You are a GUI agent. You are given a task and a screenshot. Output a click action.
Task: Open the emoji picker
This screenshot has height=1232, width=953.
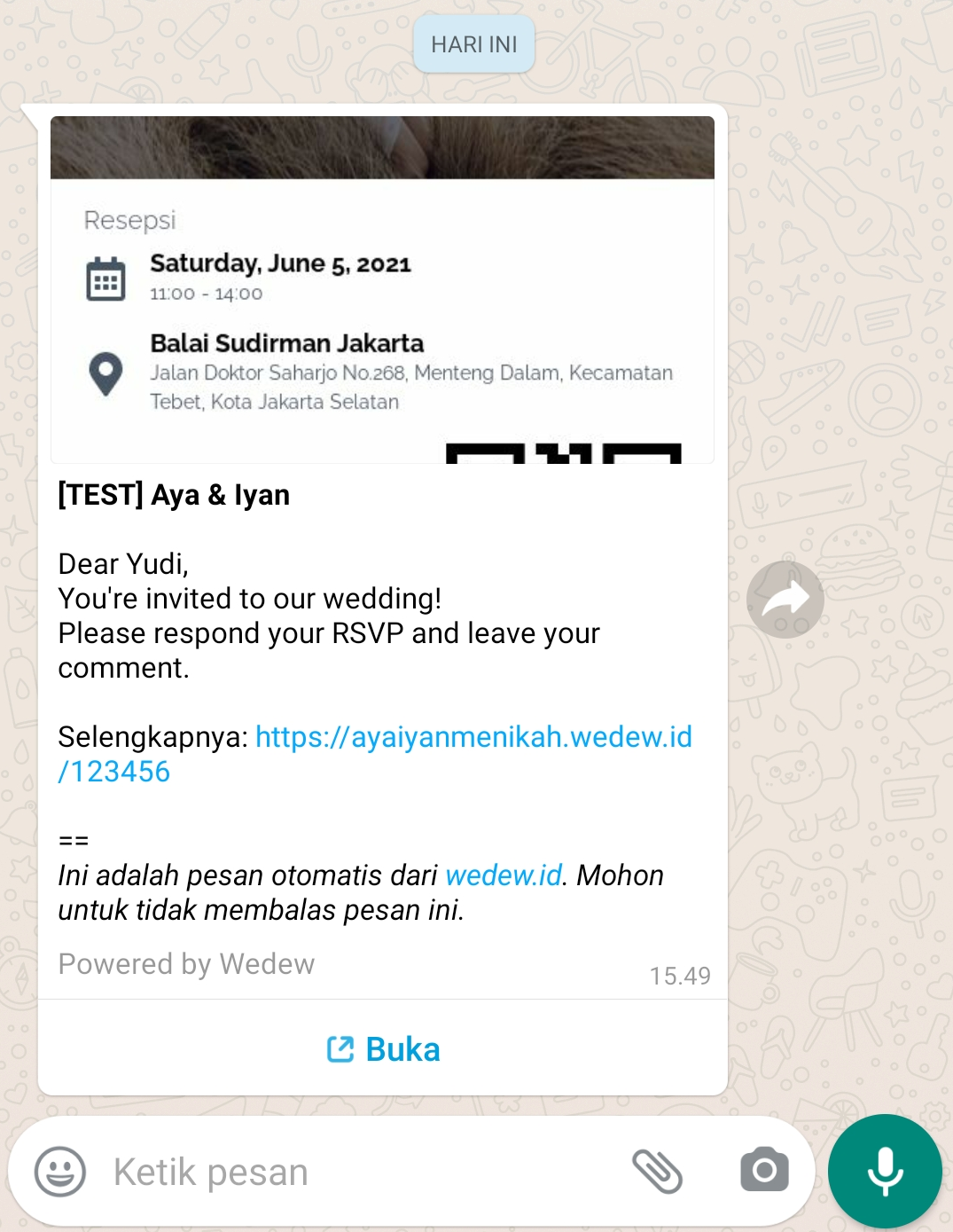tap(60, 1172)
